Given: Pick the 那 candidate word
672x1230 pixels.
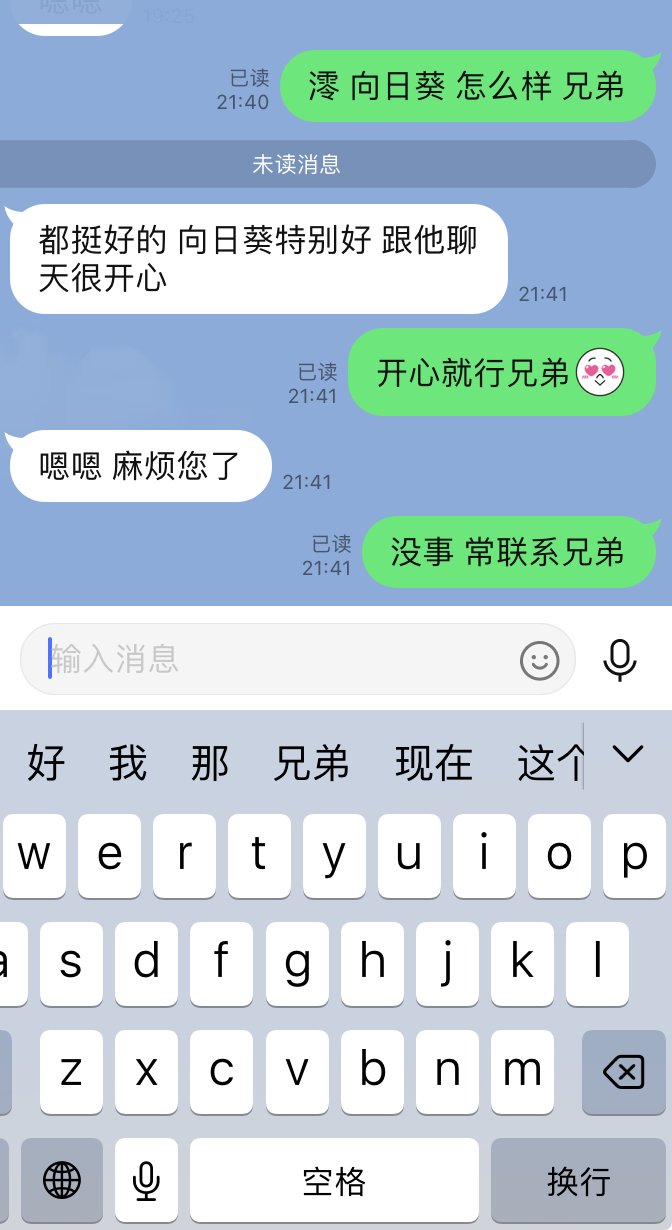Looking at the screenshot, I should [x=210, y=763].
